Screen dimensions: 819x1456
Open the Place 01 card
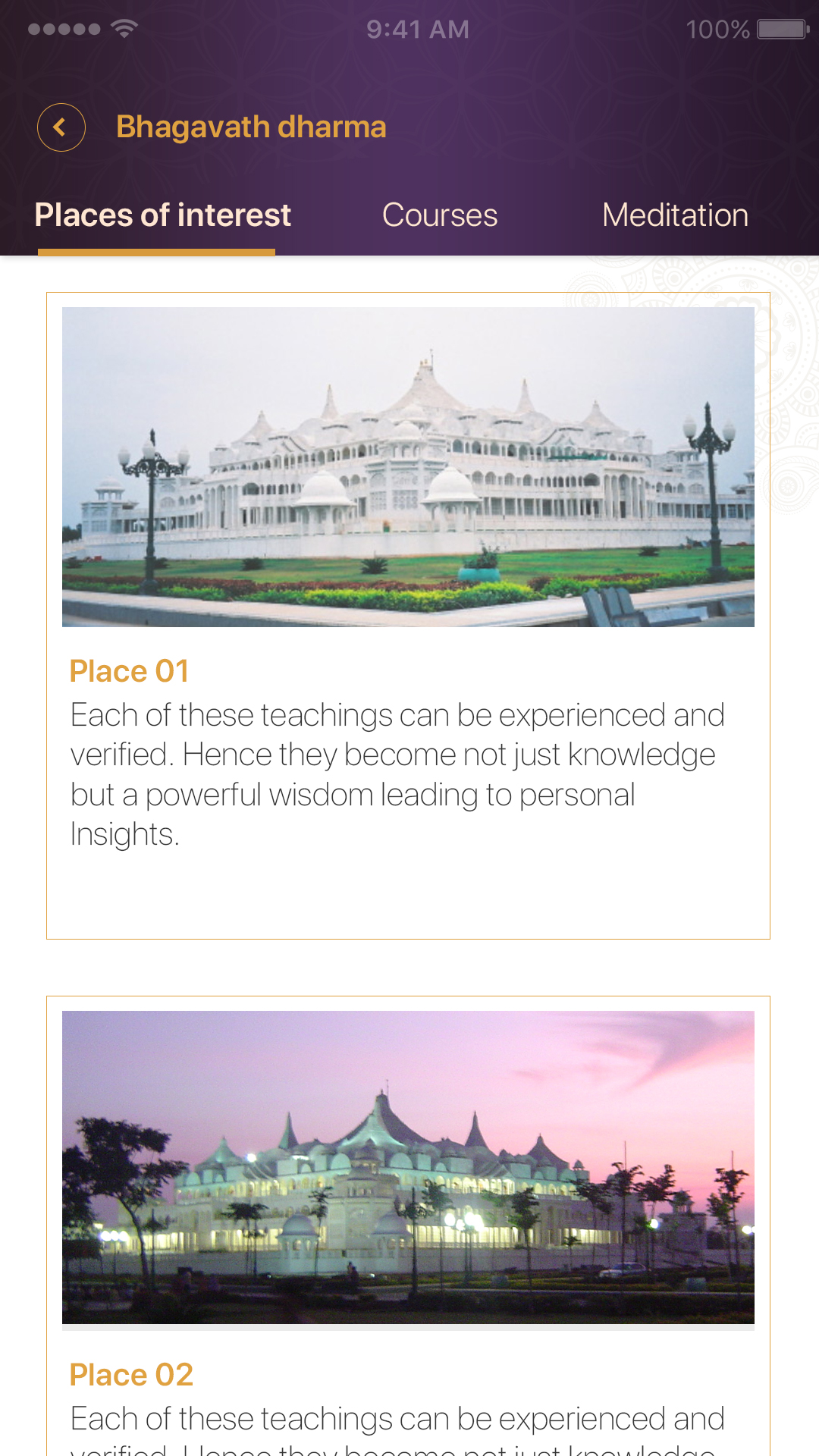pyautogui.click(x=408, y=614)
